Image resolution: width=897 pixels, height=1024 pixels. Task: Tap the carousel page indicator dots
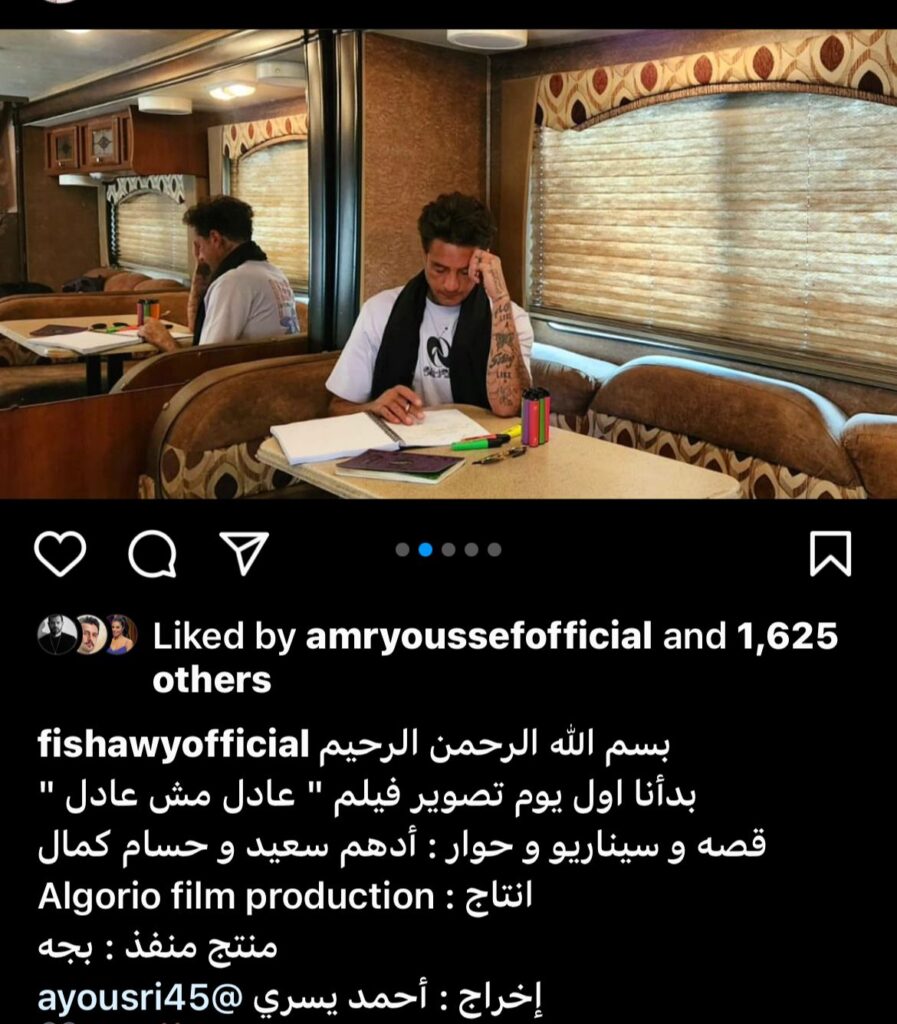click(448, 549)
